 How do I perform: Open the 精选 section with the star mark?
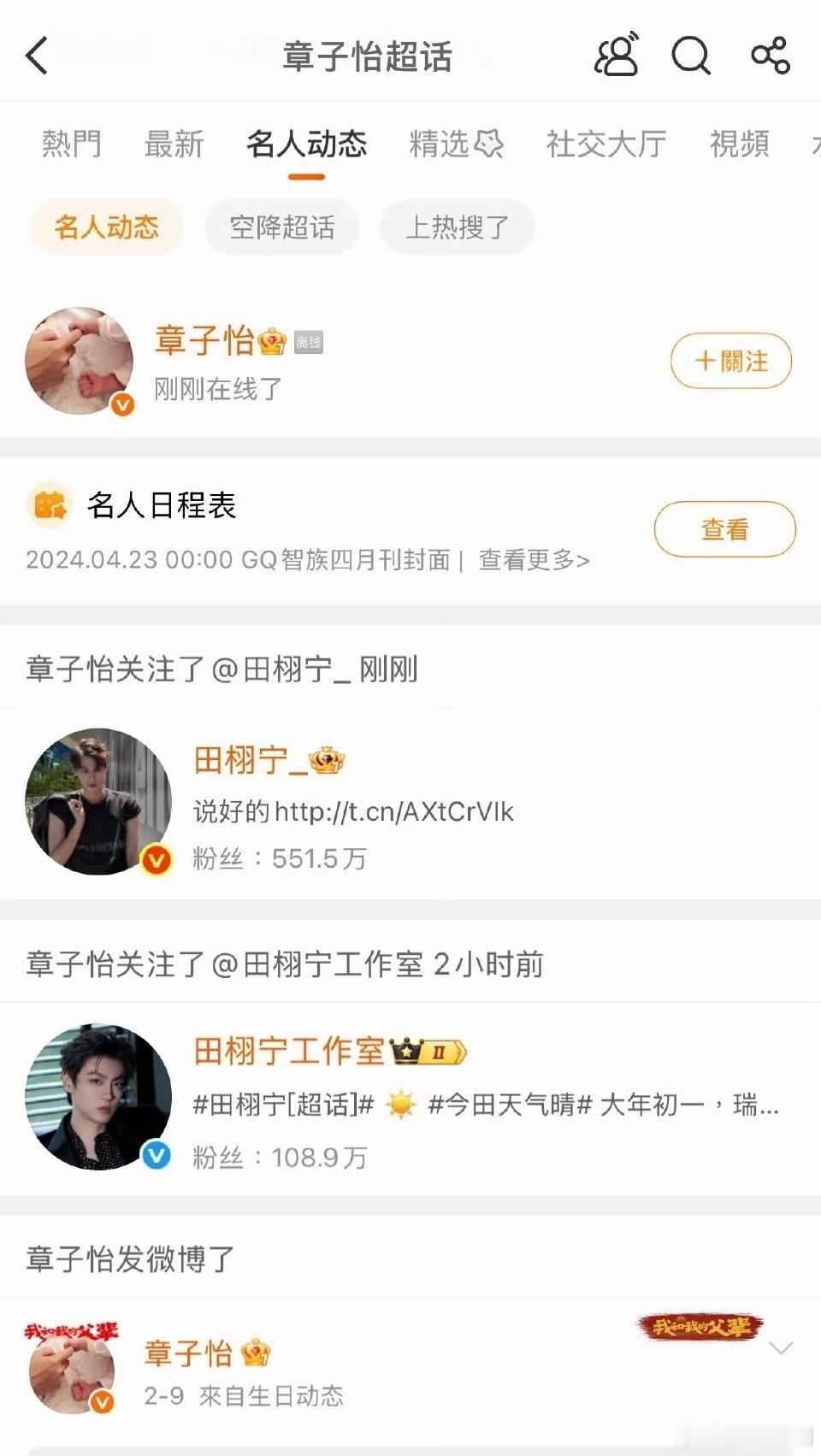(x=455, y=144)
